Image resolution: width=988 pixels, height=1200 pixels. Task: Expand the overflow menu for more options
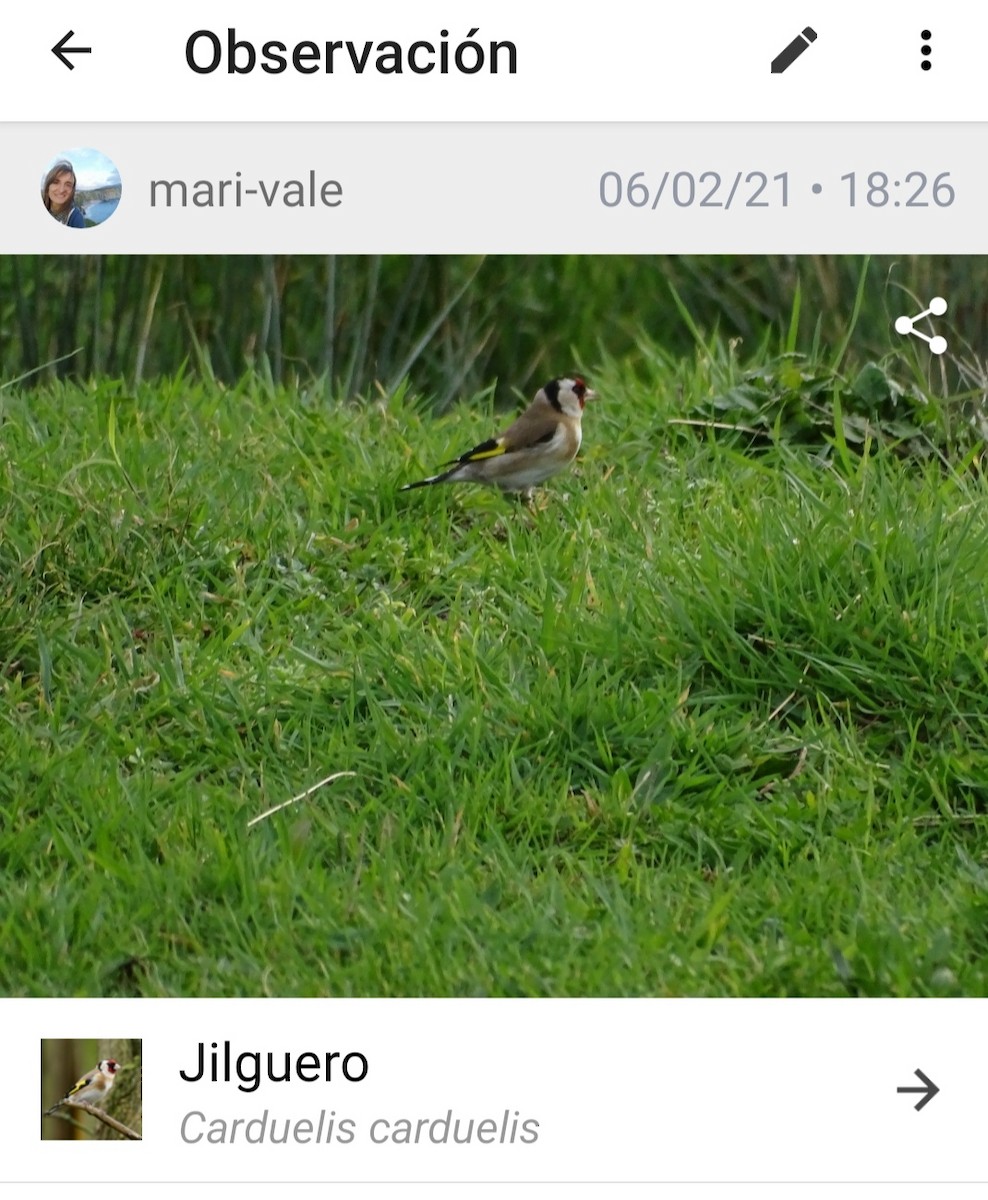(923, 54)
